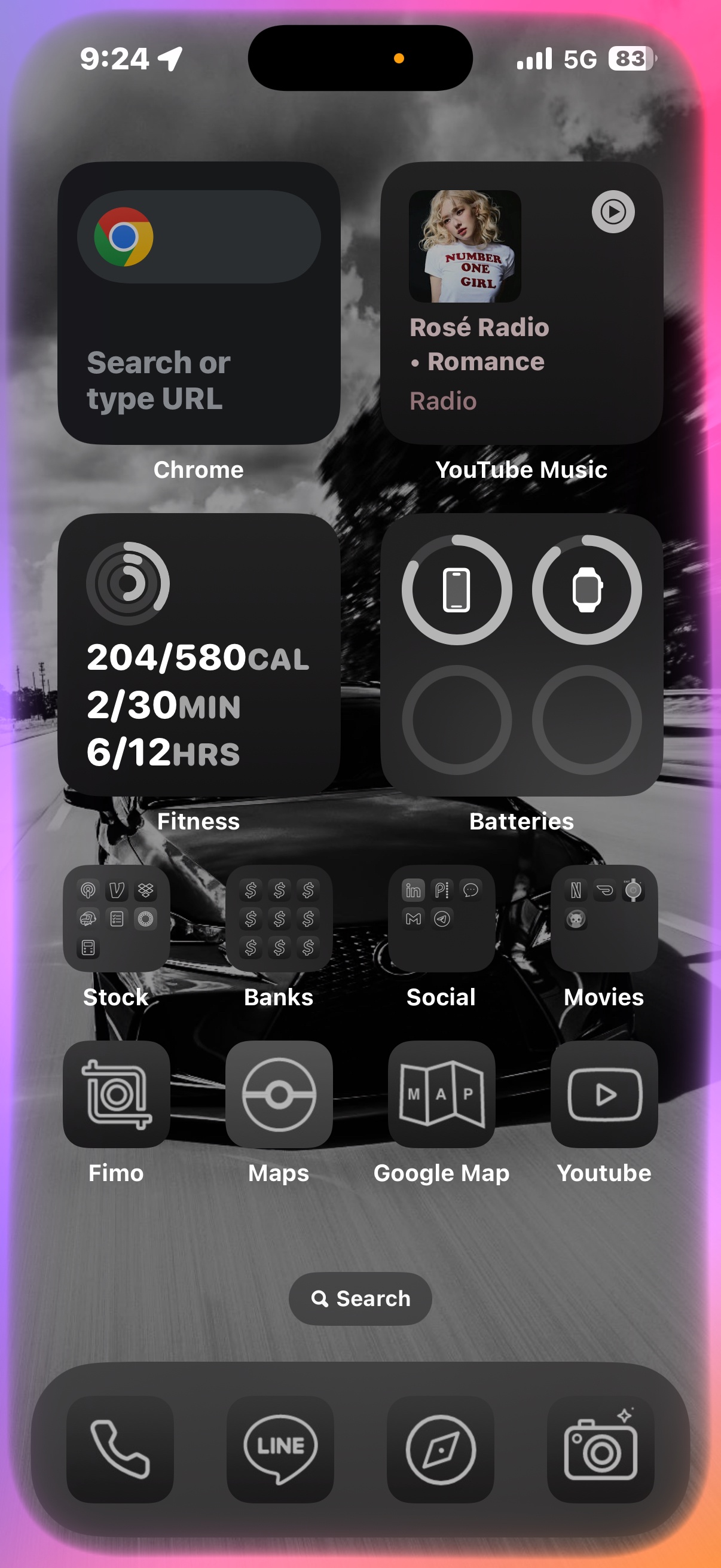Open the Social app folder
Viewport: 721px width, 1568px height.
click(441, 918)
